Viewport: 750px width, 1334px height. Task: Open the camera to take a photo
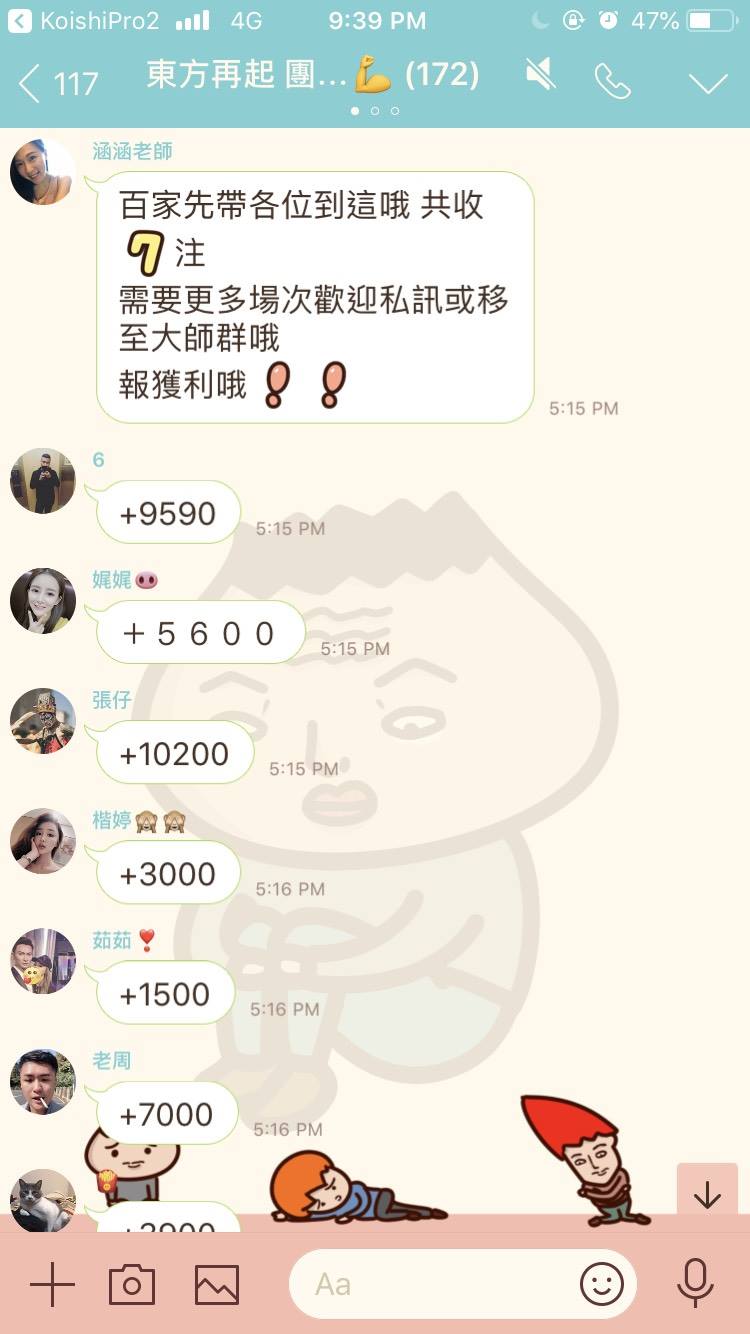[132, 1284]
